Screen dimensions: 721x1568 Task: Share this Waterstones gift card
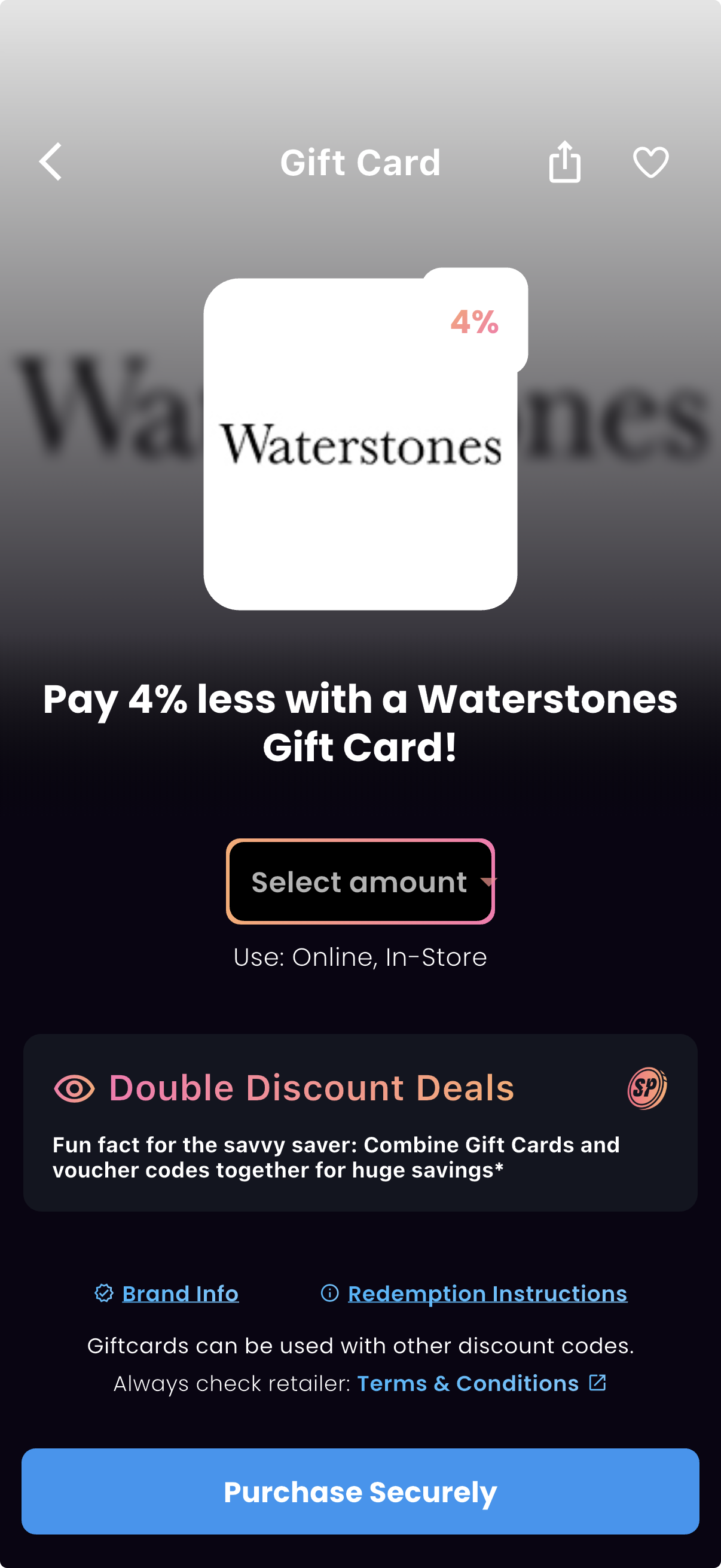[x=564, y=162]
